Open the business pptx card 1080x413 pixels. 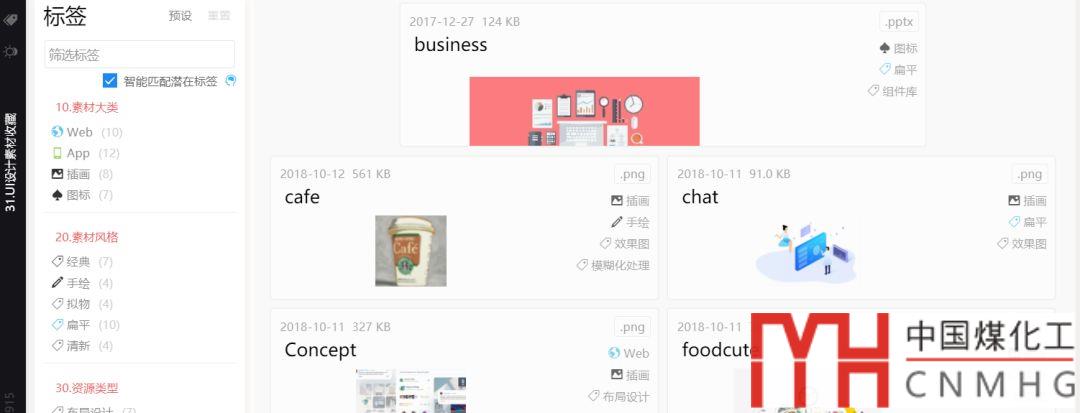(x=451, y=45)
